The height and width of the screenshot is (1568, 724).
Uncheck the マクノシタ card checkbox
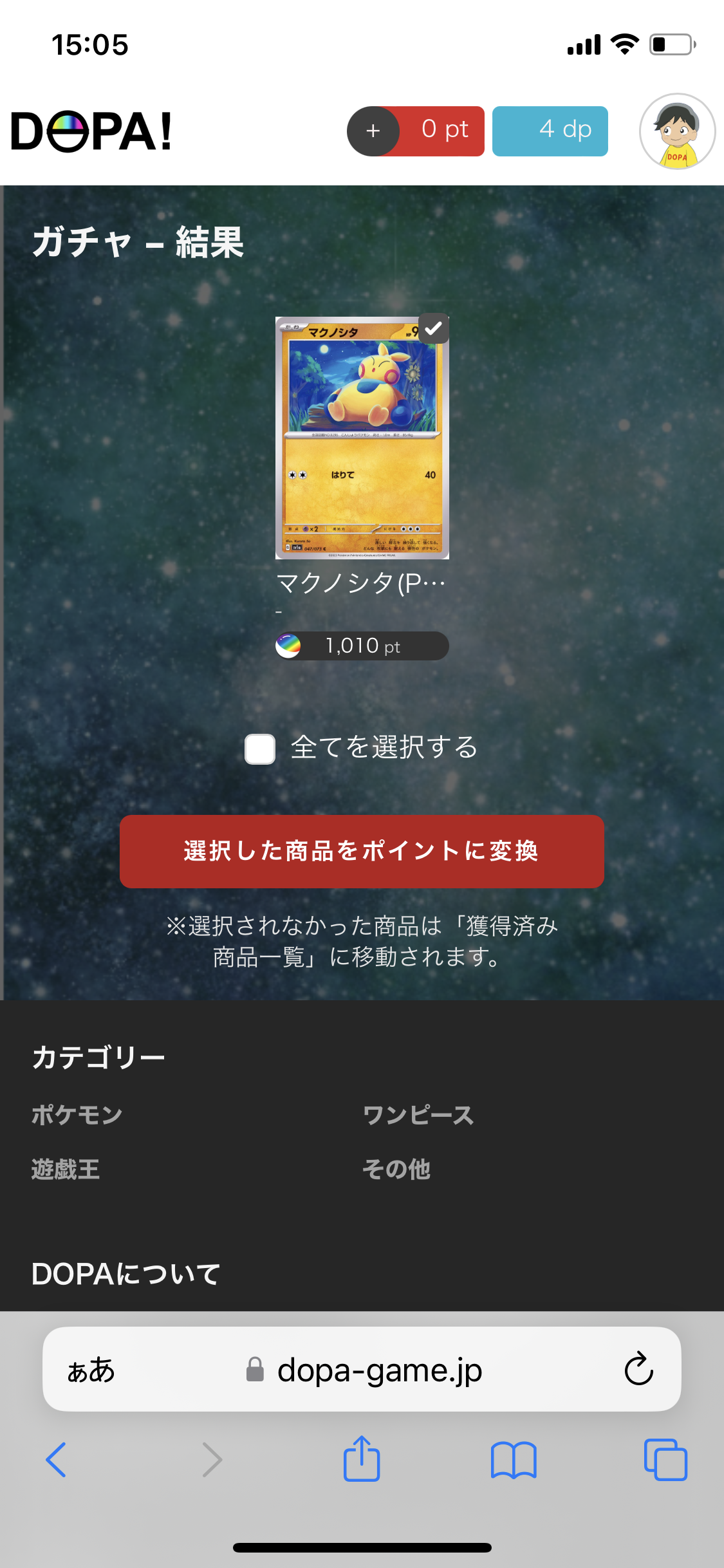tap(434, 328)
